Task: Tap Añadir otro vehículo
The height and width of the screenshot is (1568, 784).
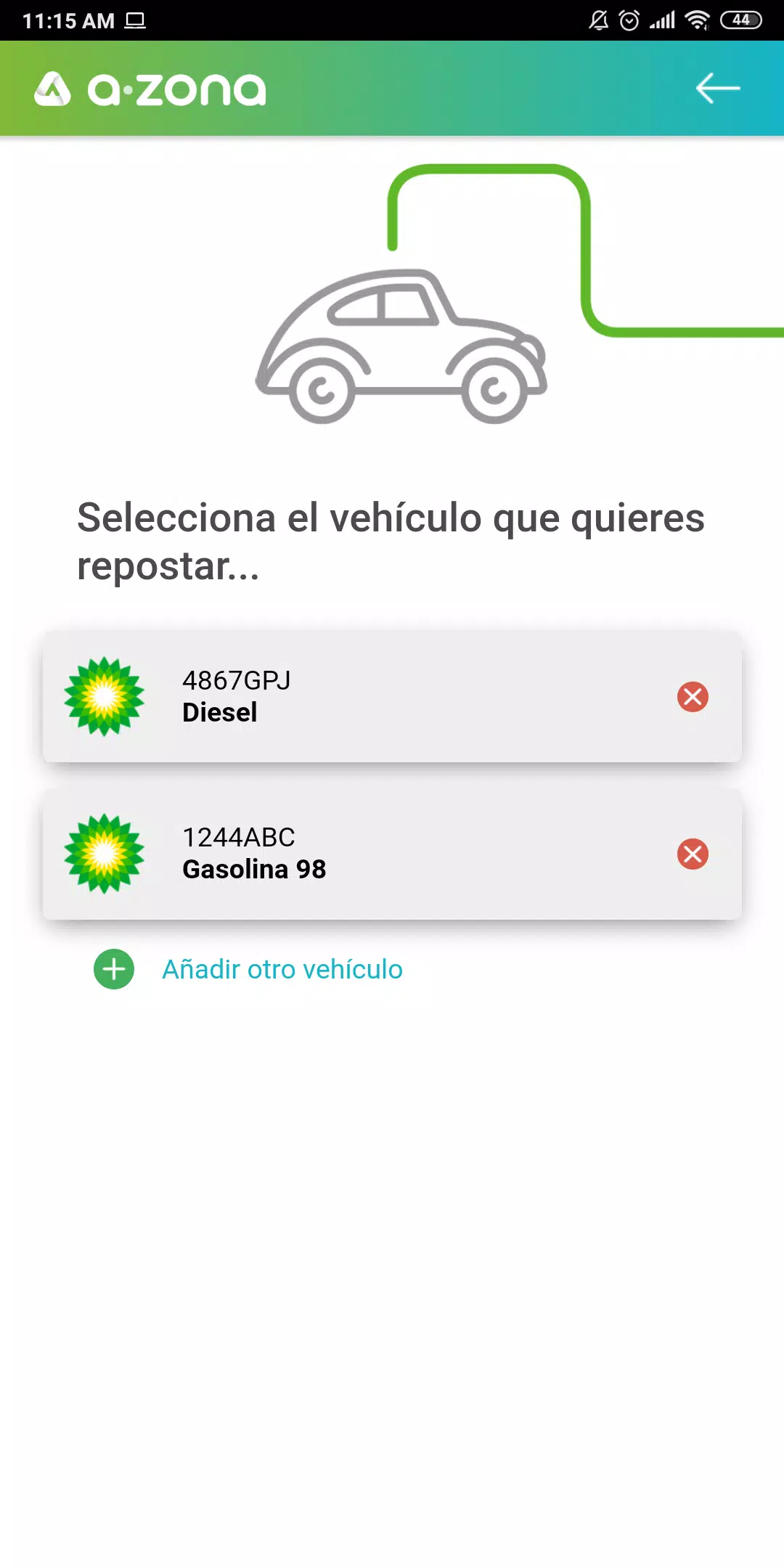Action: click(x=282, y=970)
